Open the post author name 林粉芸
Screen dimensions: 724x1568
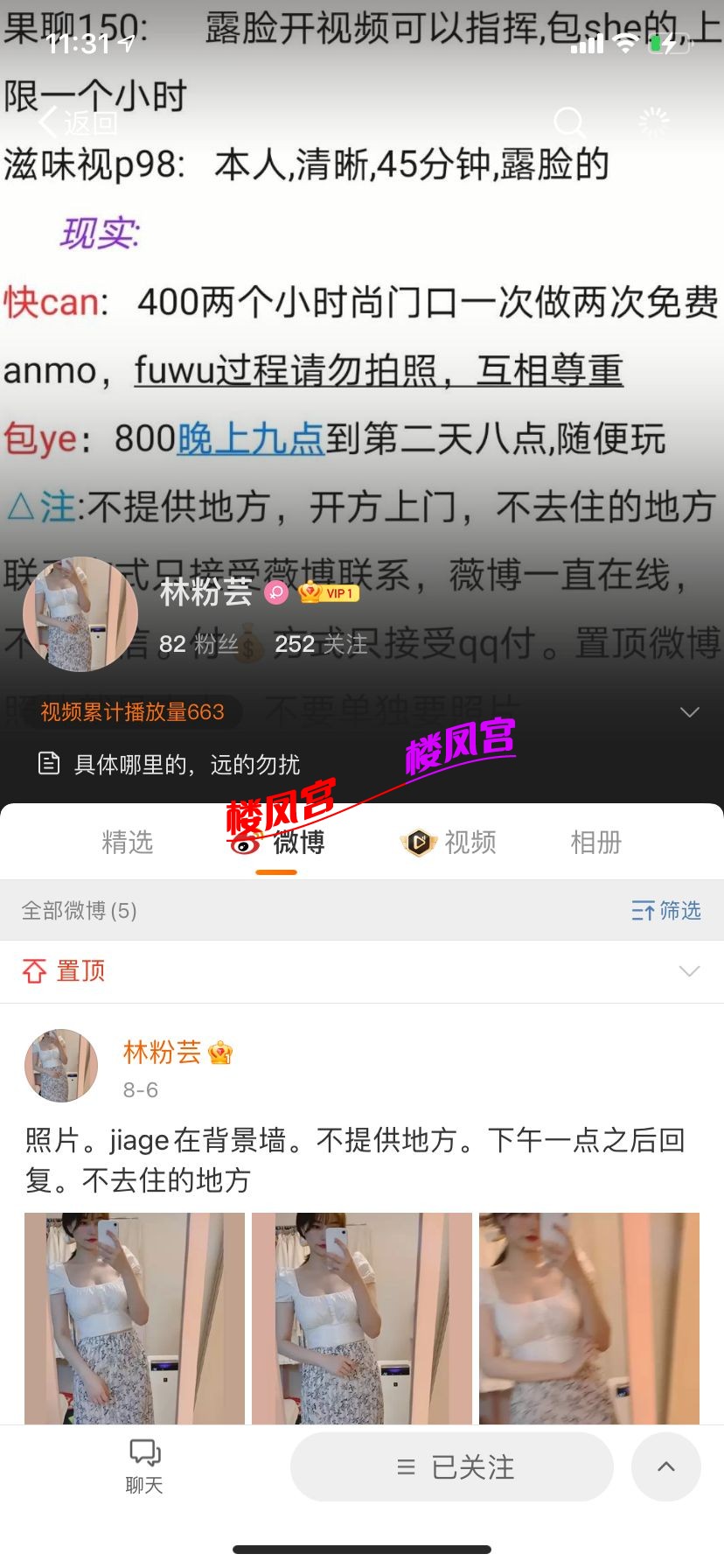point(163,1052)
